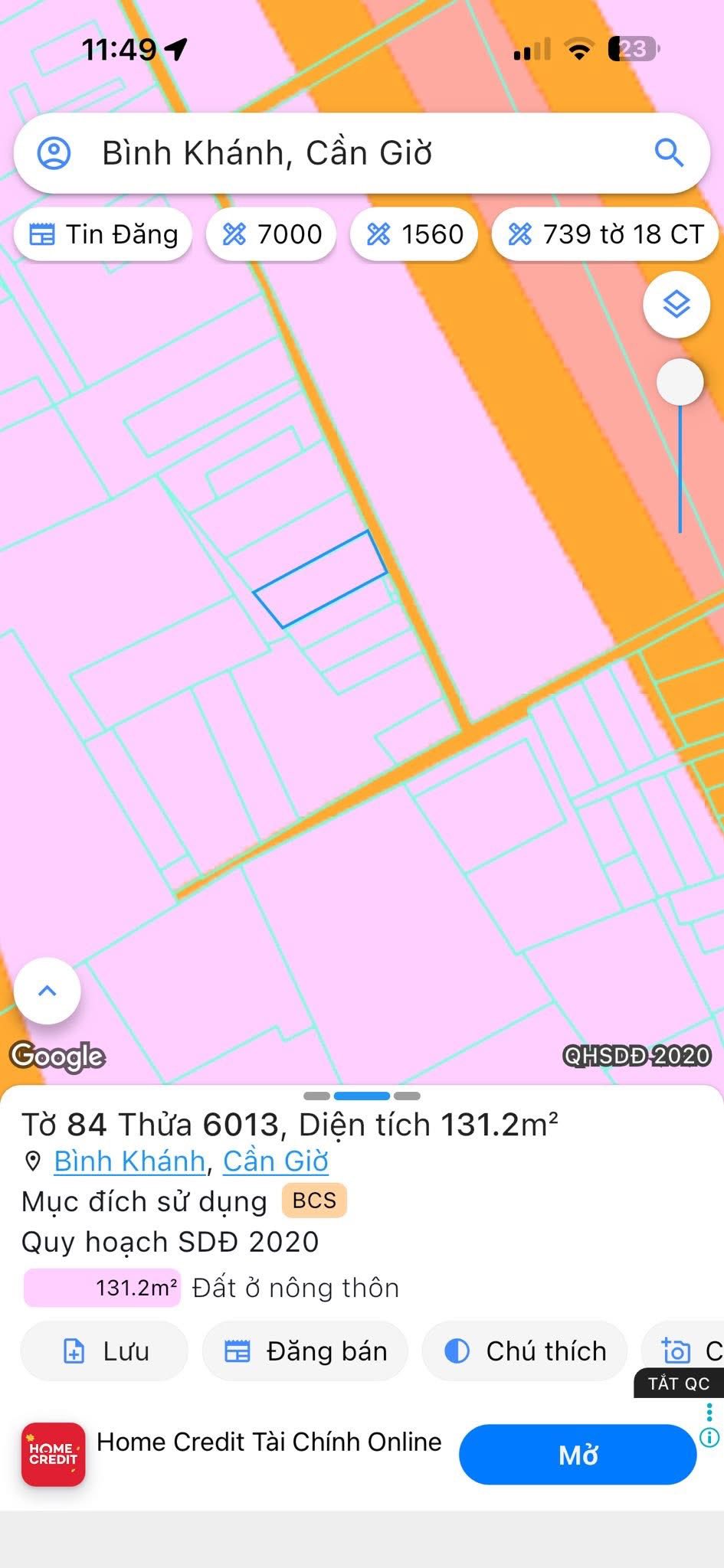The height and width of the screenshot is (1568, 724).
Task: Tap the search magnifier icon
Action: click(x=669, y=153)
